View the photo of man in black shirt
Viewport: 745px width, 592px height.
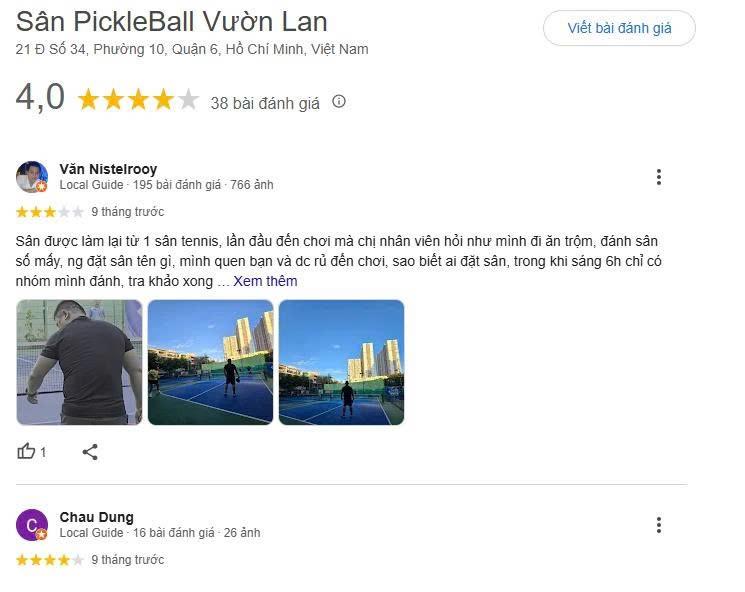[79, 362]
